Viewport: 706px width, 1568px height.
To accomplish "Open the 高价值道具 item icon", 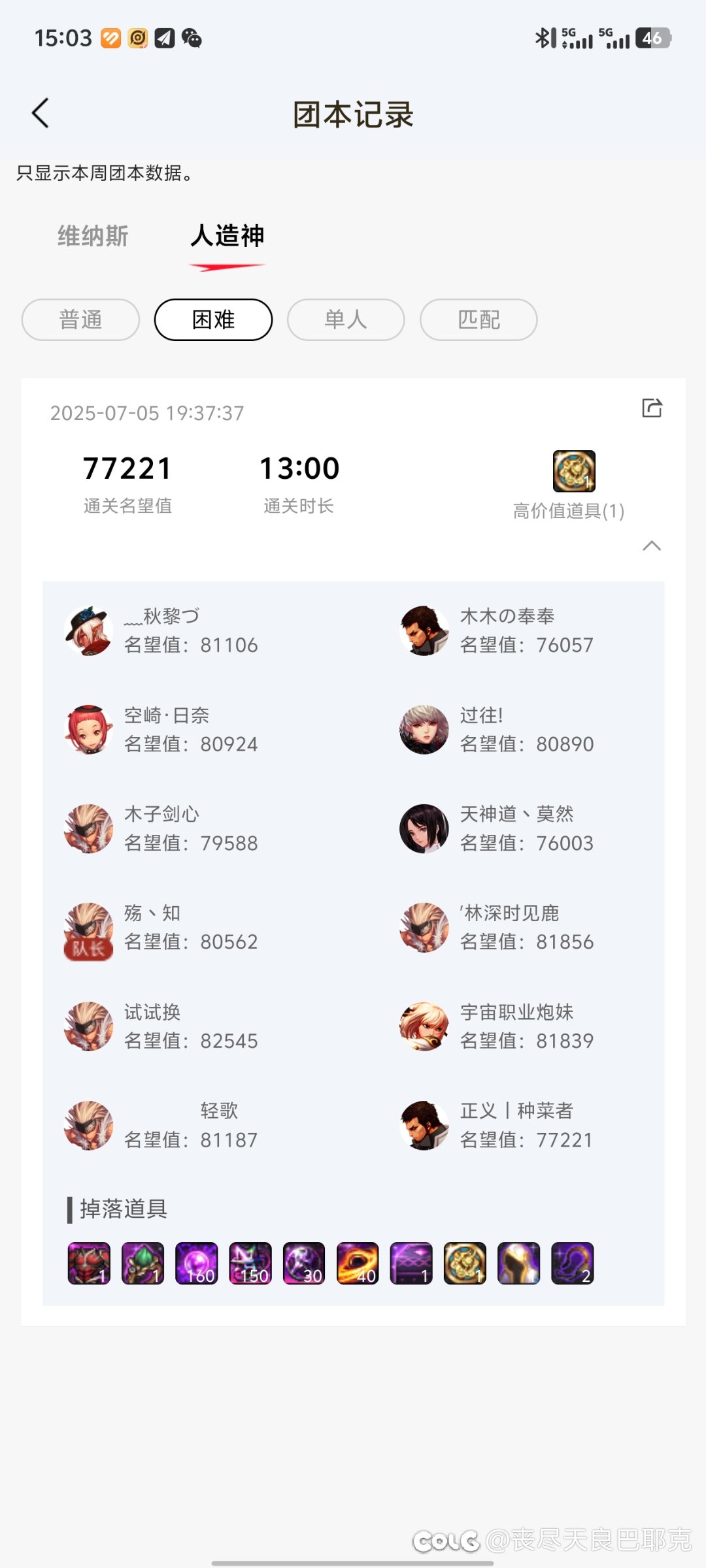I will point(574,471).
